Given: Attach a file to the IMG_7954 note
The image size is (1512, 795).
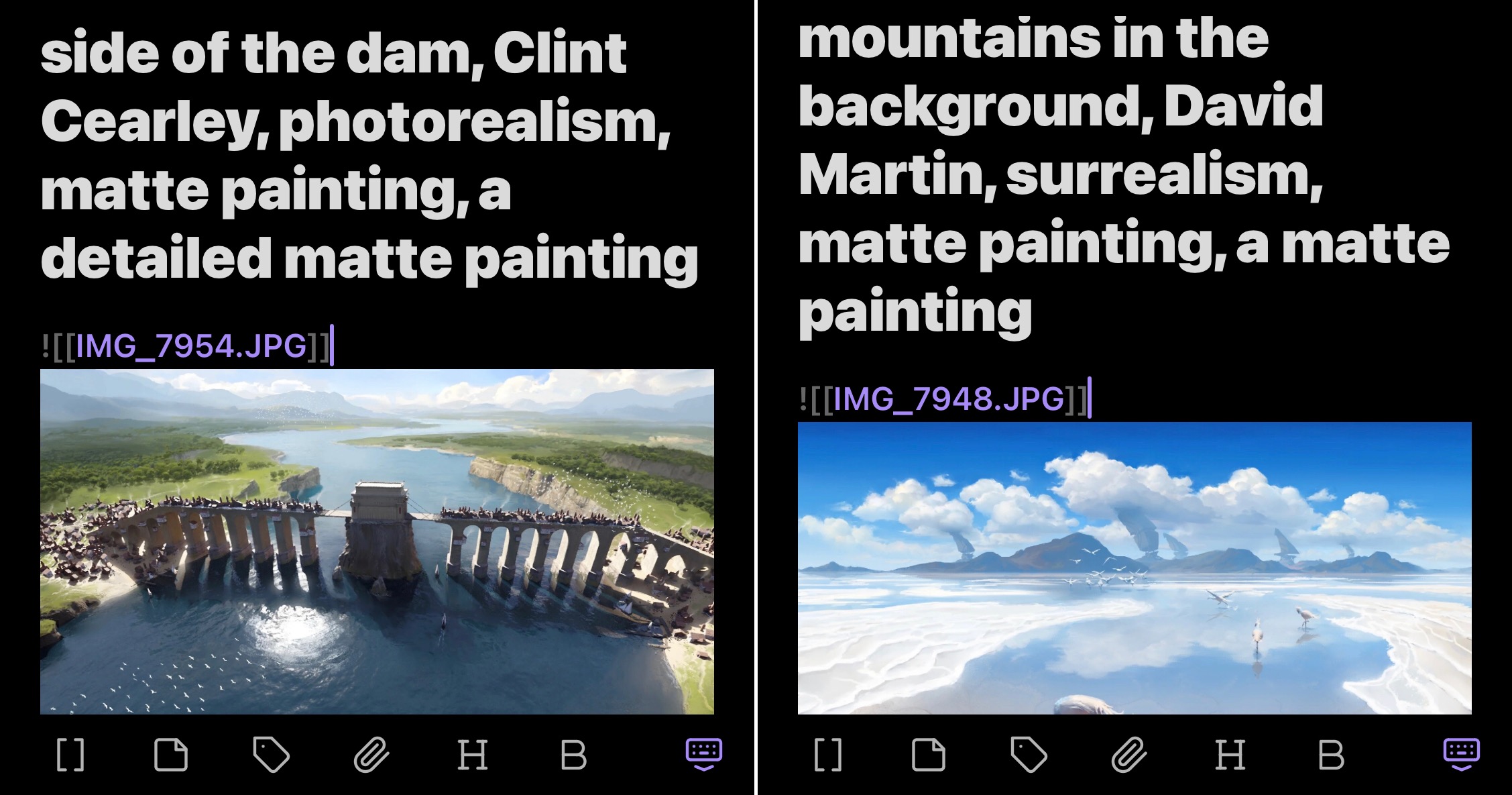Looking at the screenshot, I should 371,755.
